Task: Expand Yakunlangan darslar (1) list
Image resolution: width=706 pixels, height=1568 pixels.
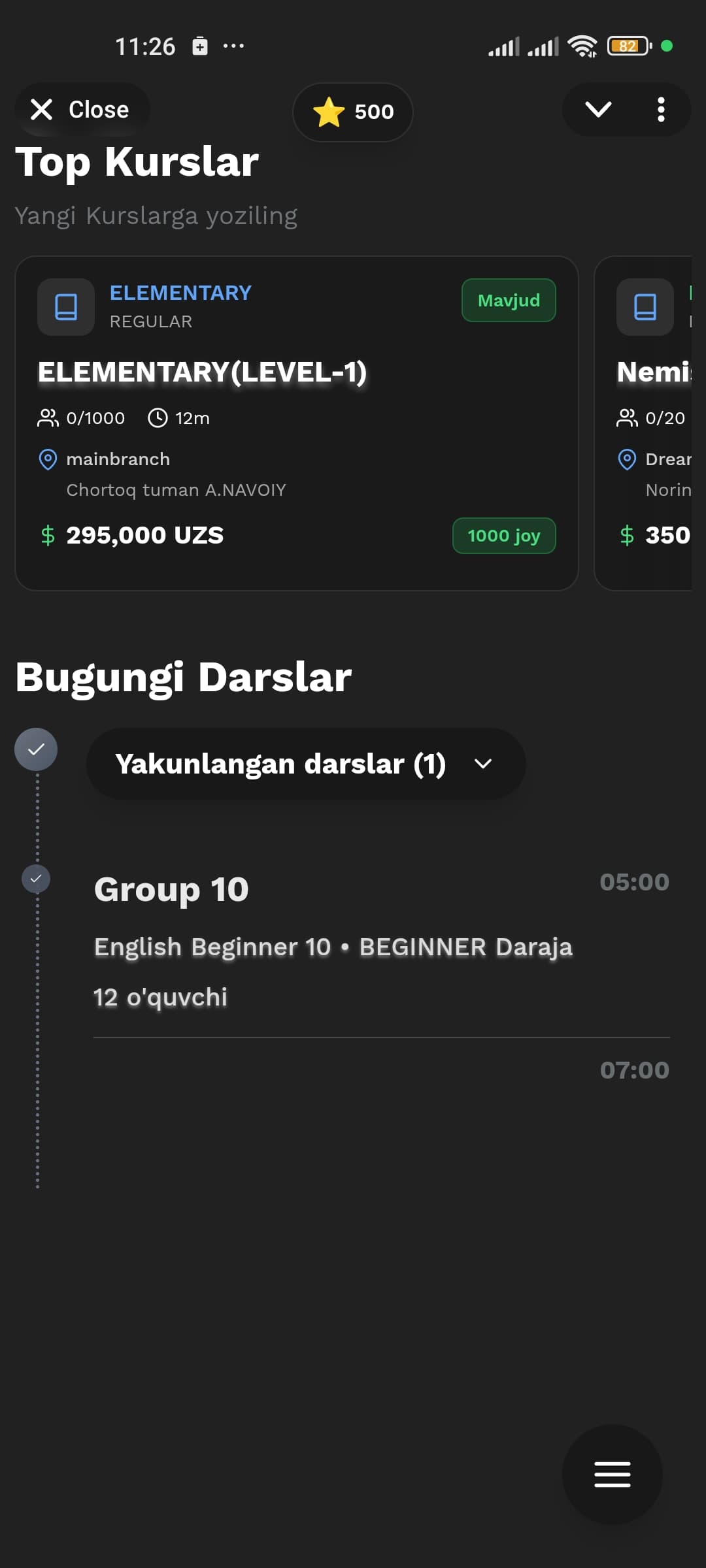Action: coord(306,764)
